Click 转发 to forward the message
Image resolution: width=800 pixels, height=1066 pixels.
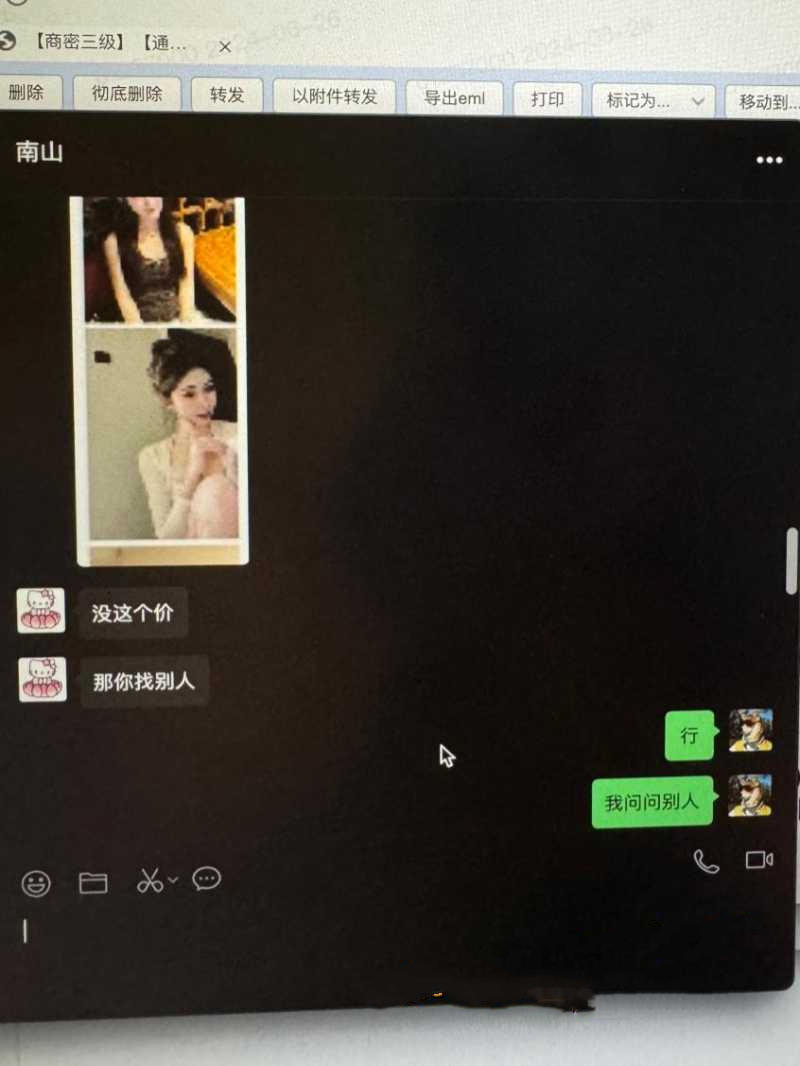(x=226, y=95)
